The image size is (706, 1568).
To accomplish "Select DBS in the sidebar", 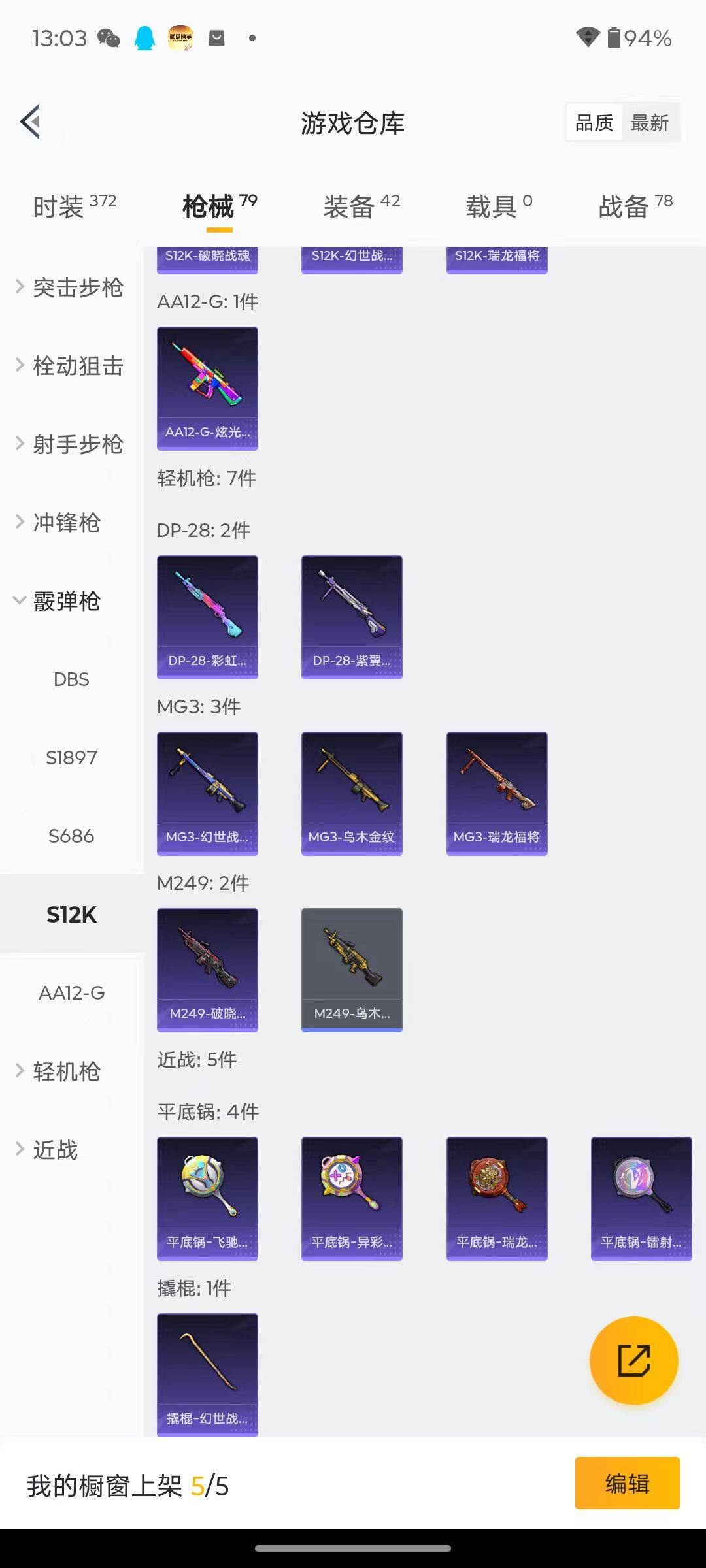I will tap(71, 679).
